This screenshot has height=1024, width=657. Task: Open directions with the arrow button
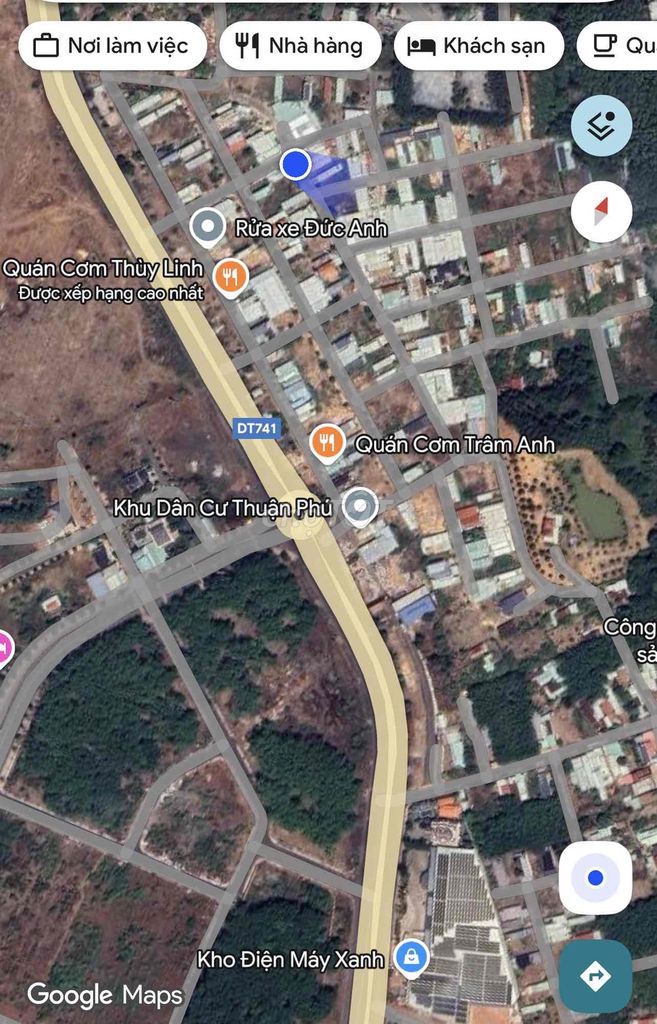595,975
